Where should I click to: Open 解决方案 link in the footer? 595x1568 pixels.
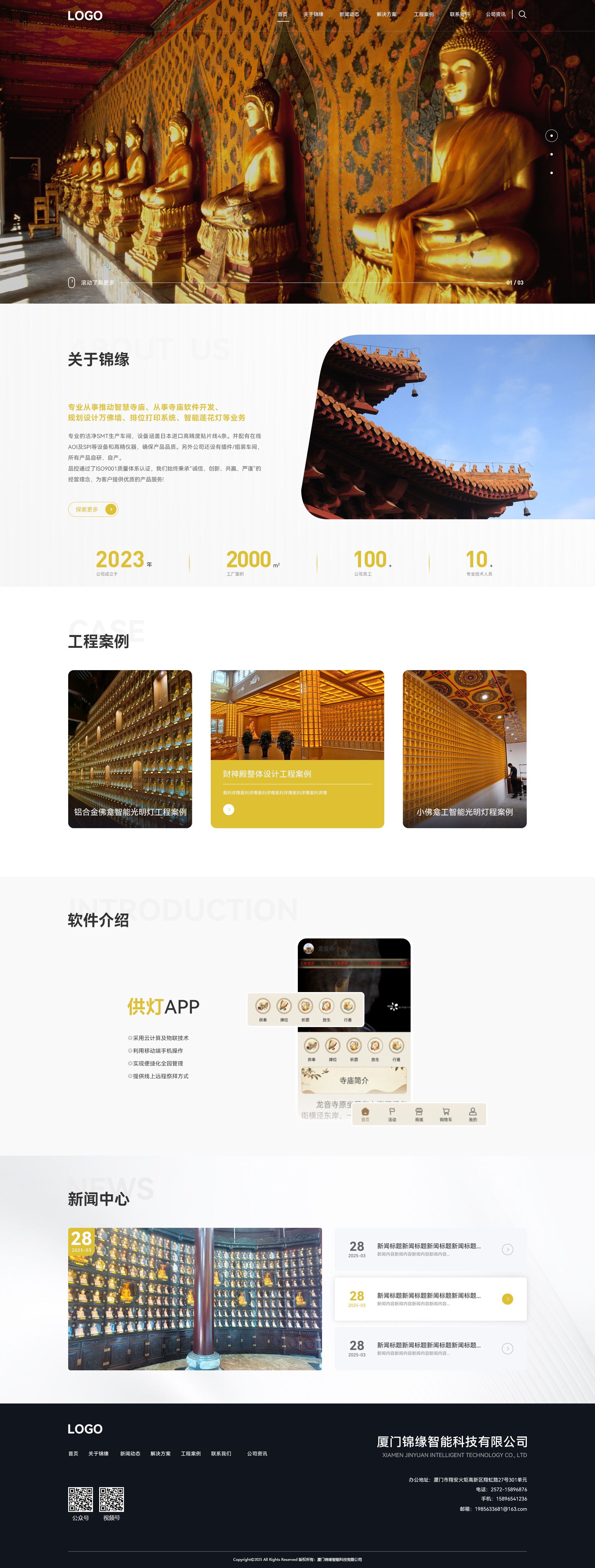point(160,1454)
